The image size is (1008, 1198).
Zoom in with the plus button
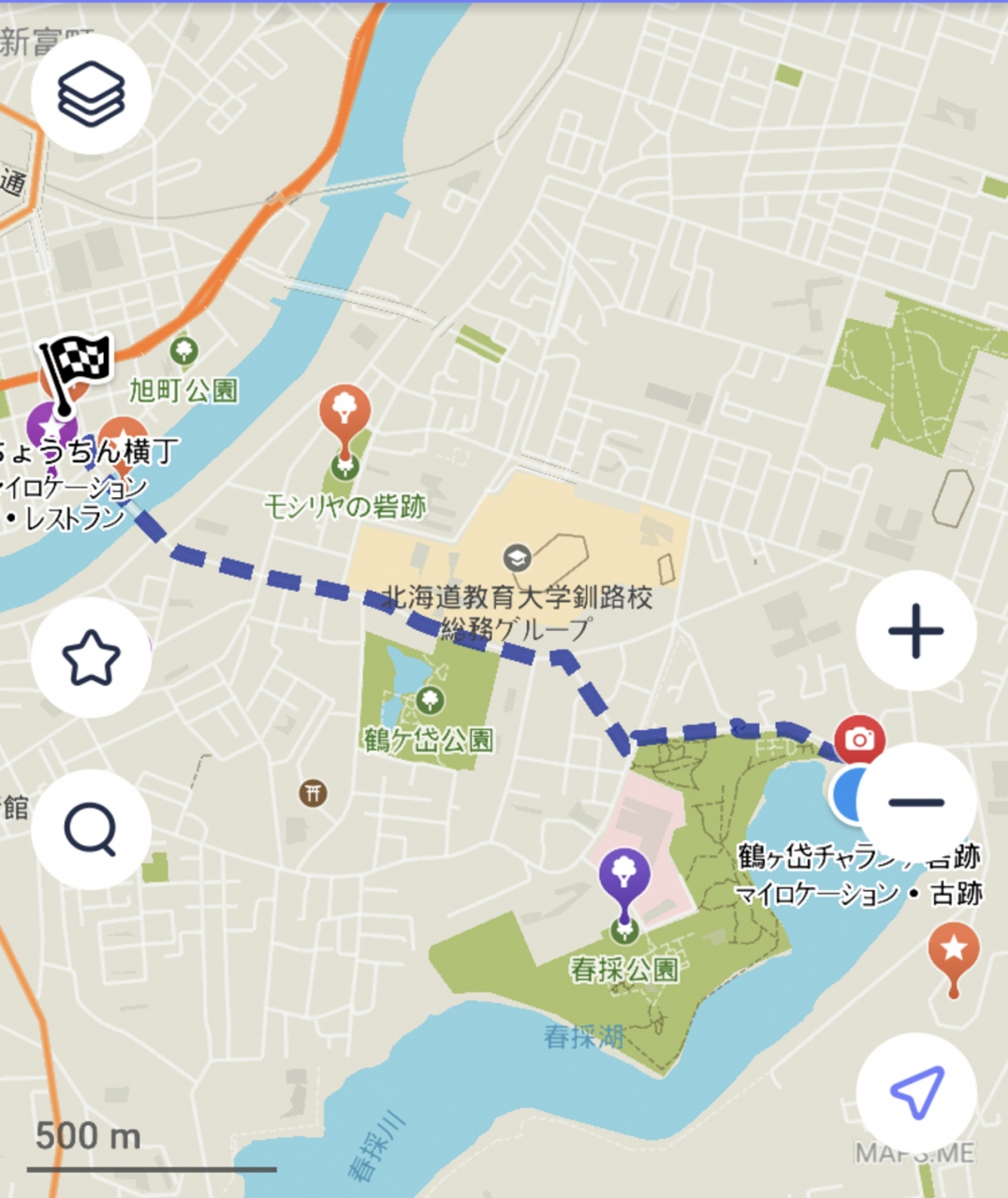pos(915,631)
